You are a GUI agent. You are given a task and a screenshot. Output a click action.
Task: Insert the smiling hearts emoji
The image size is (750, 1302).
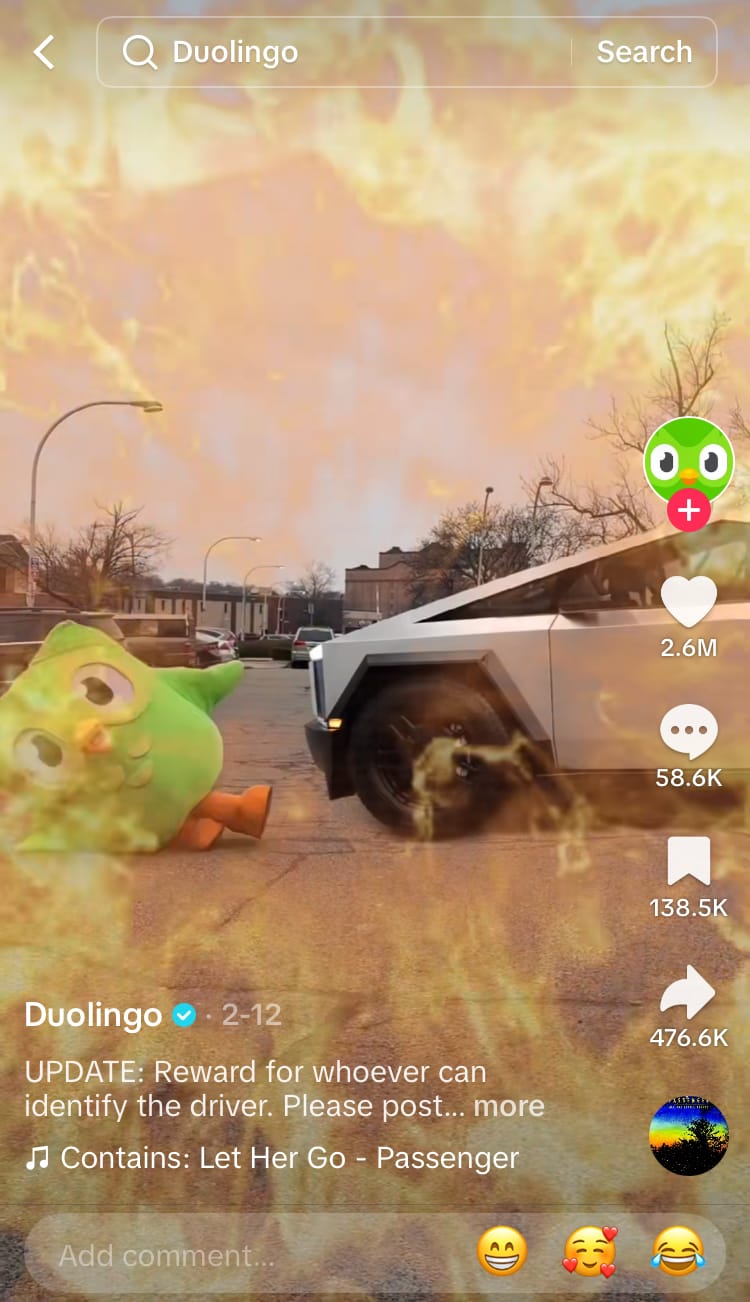590,1252
